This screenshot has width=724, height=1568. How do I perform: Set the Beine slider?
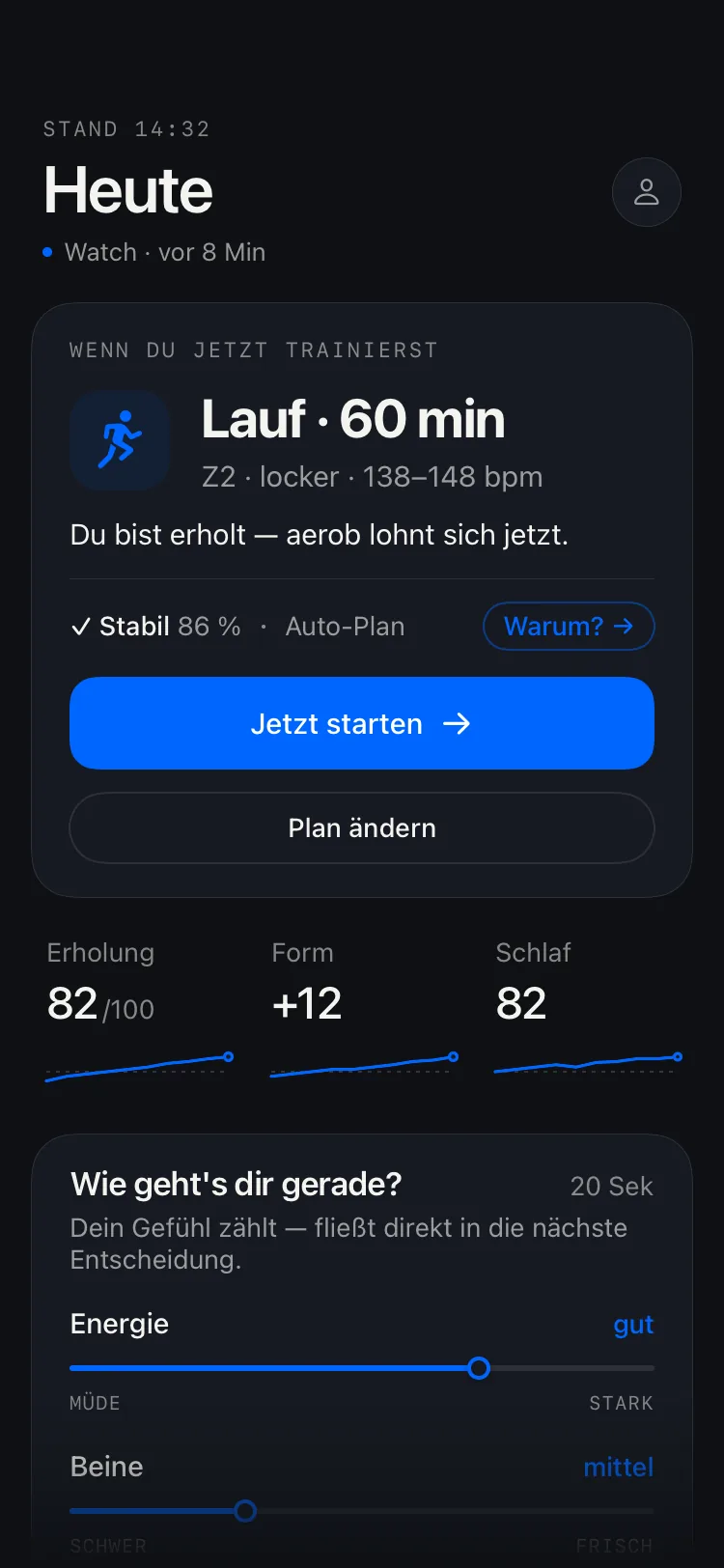tap(362, 1511)
